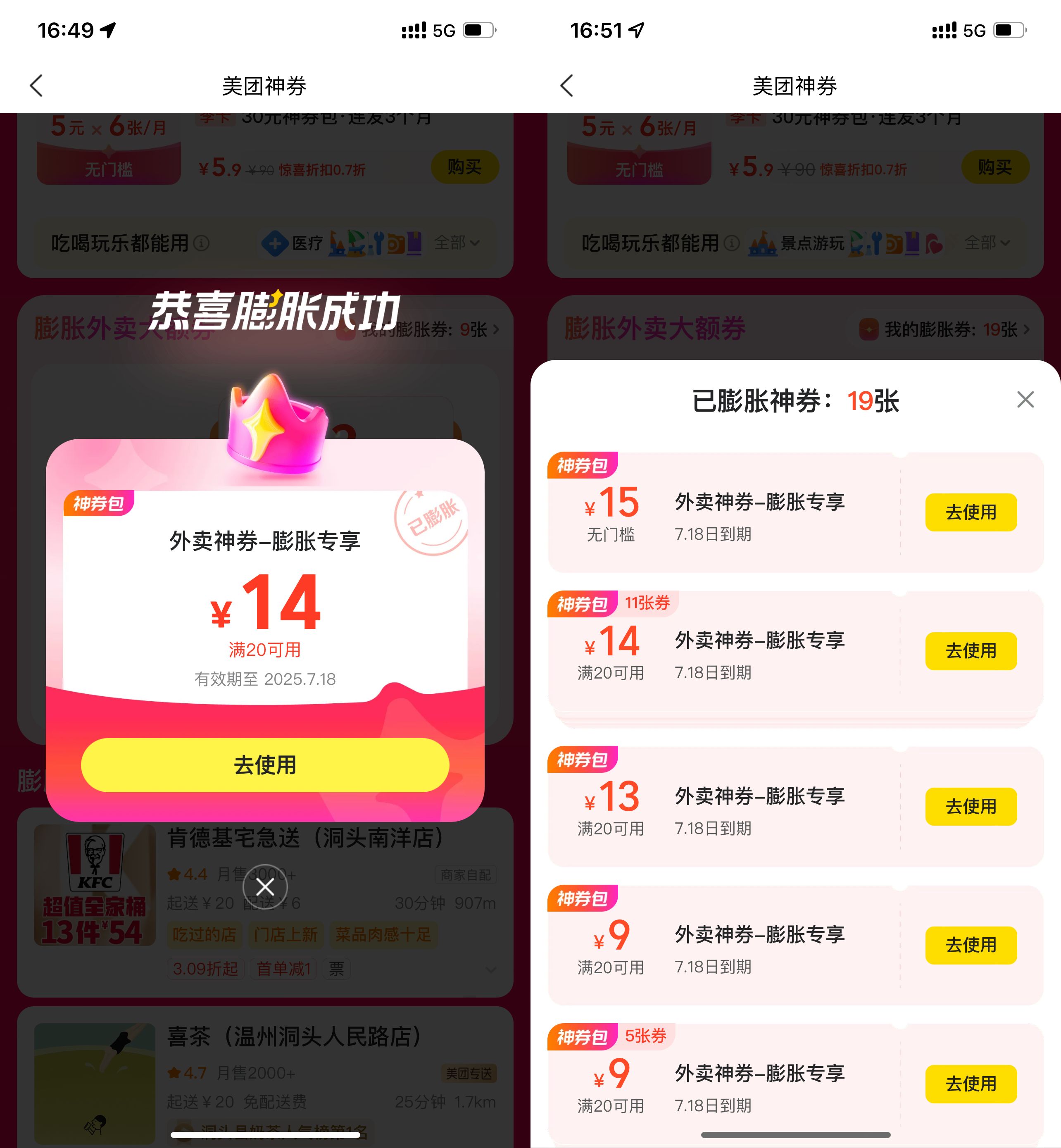
Task: Tap 去使用 on the ¥14 coupon with 11张券
Action: click(x=970, y=651)
